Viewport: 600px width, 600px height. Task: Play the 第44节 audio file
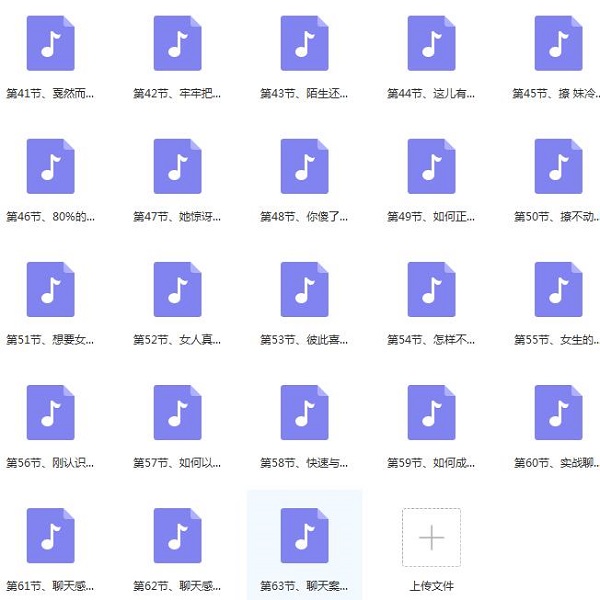tap(431, 44)
